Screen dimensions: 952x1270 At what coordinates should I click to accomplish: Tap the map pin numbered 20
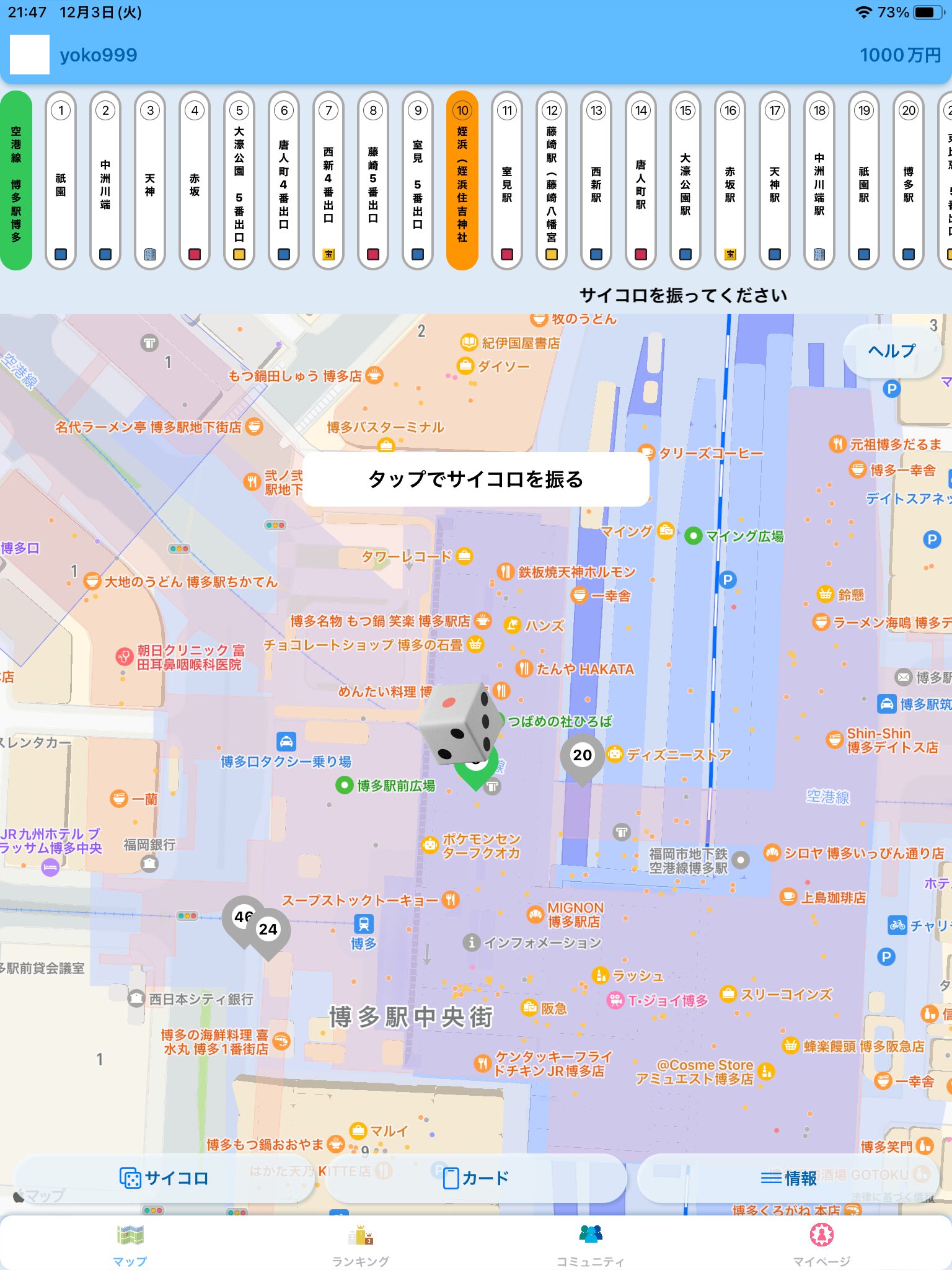pos(582,756)
